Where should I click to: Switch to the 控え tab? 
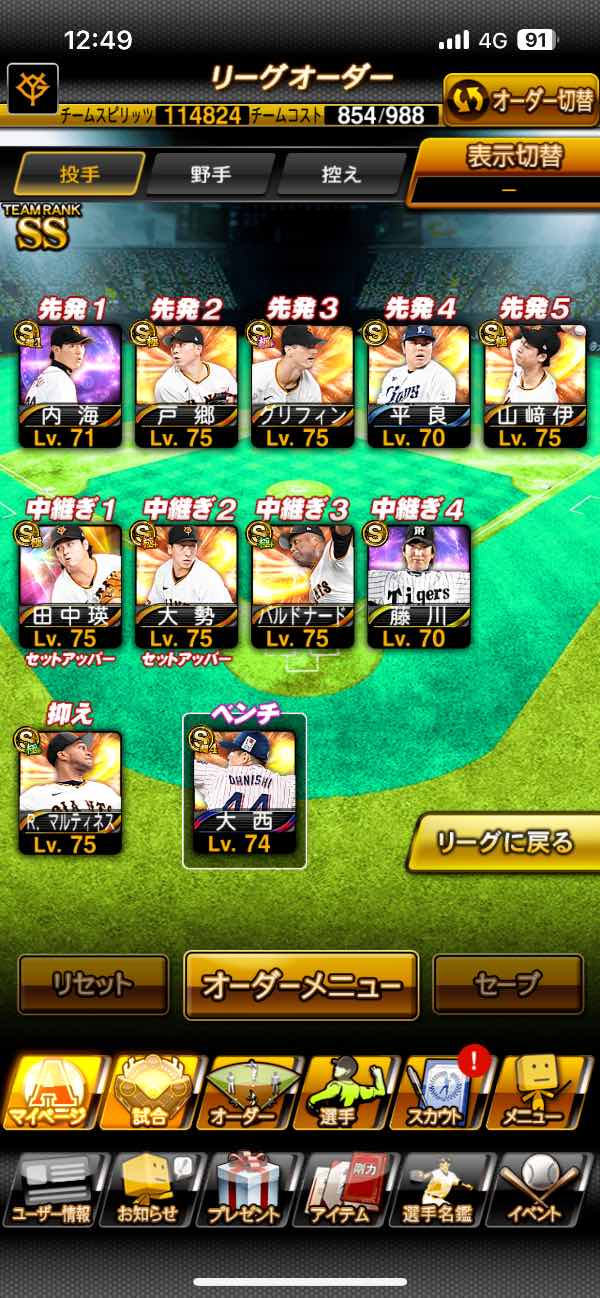click(x=340, y=175)
